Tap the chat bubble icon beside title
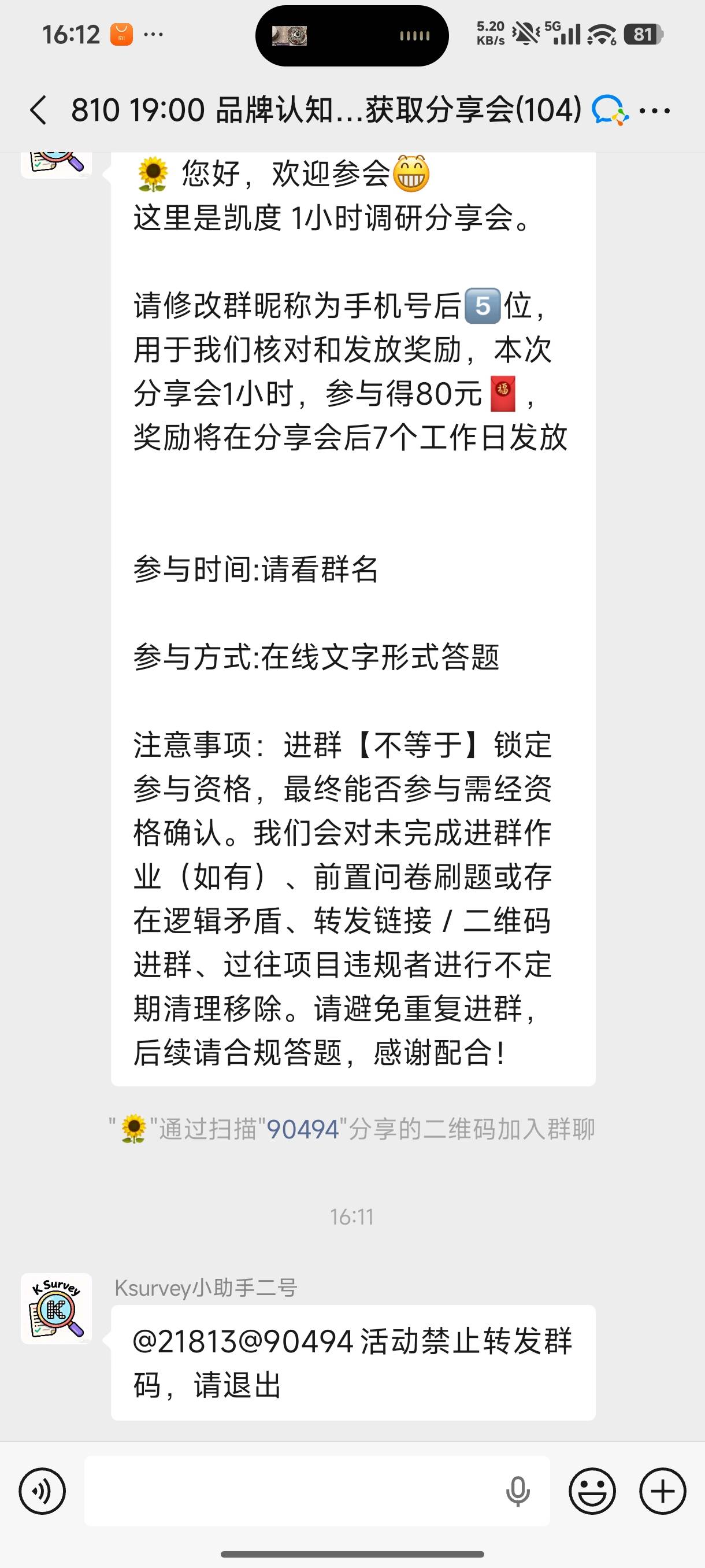 pos(610,111)
